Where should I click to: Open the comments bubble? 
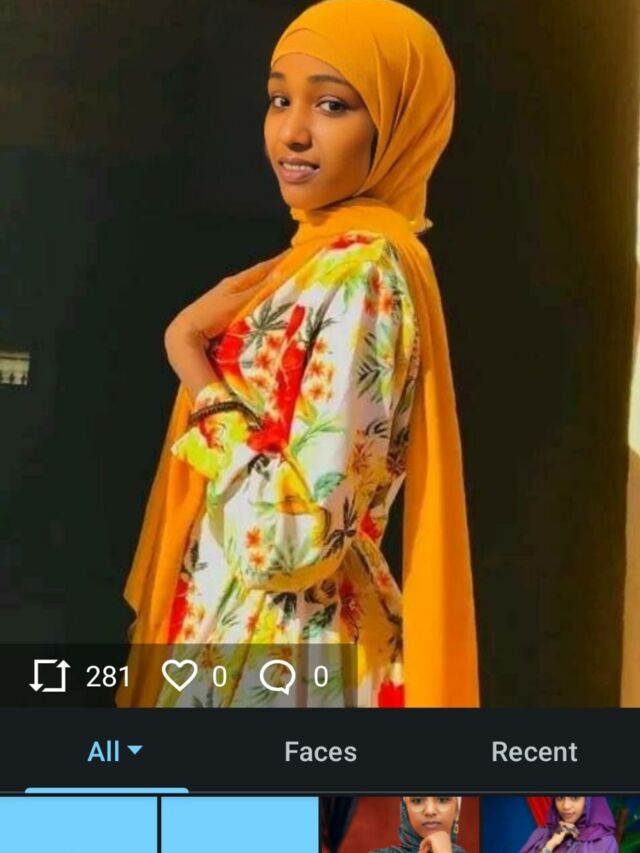click(277, 677)
